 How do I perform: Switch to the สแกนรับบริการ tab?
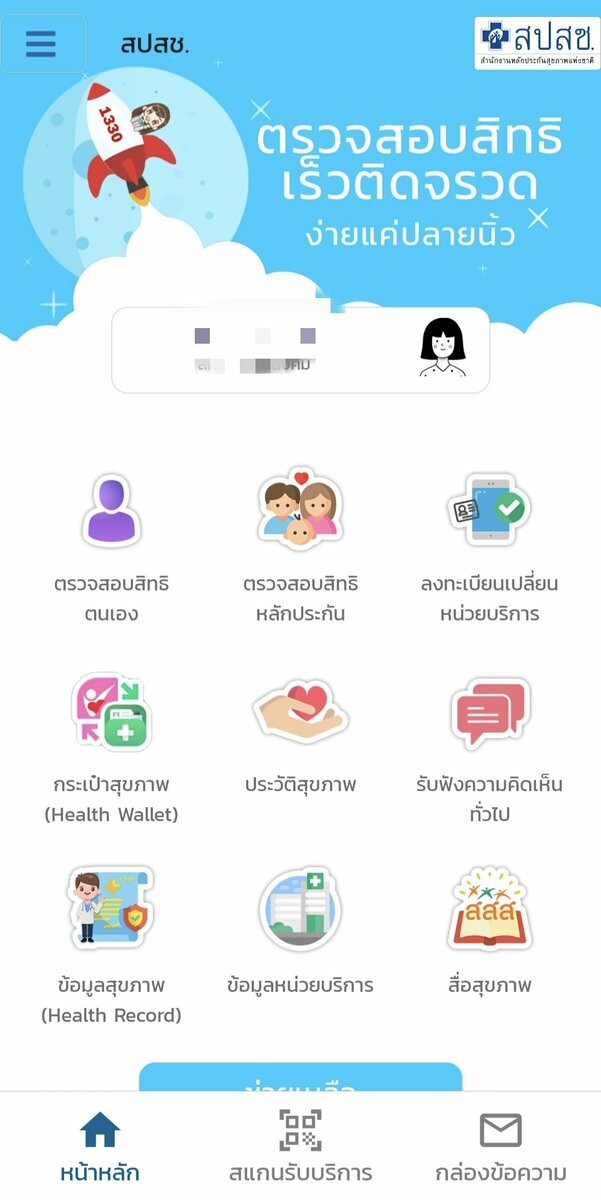point(300,1146)
